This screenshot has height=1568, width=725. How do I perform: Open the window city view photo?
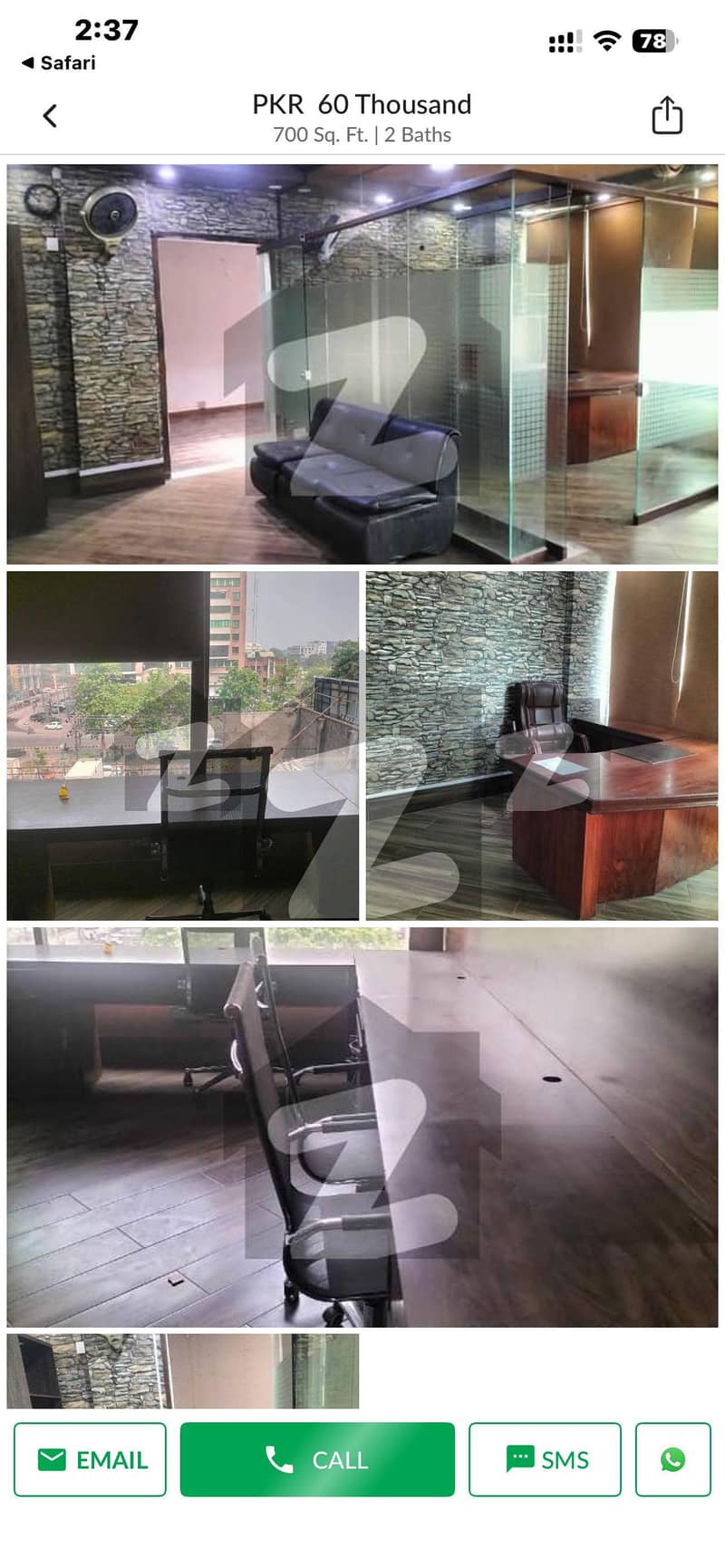coord(183,745)
